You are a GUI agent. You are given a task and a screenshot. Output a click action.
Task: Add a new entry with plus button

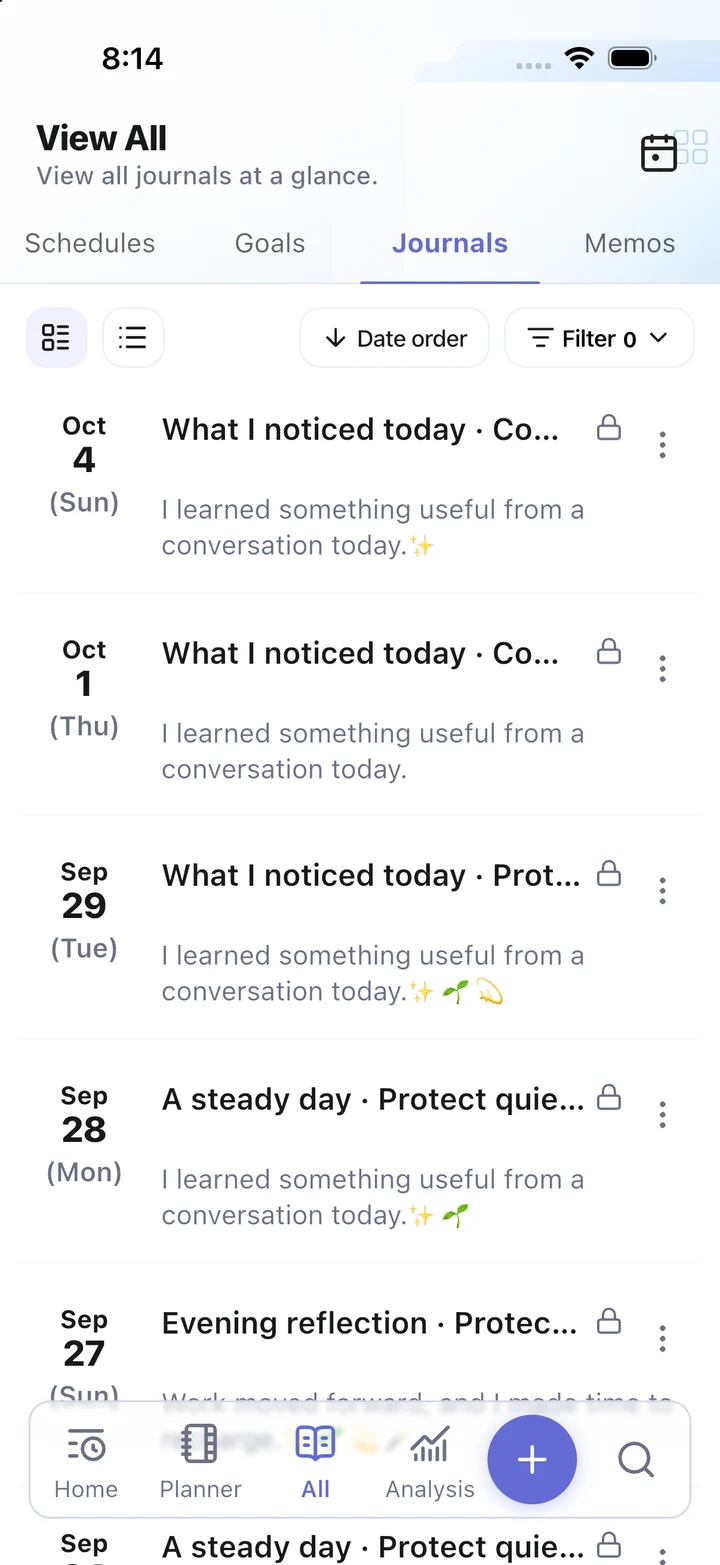(532, 1460)
